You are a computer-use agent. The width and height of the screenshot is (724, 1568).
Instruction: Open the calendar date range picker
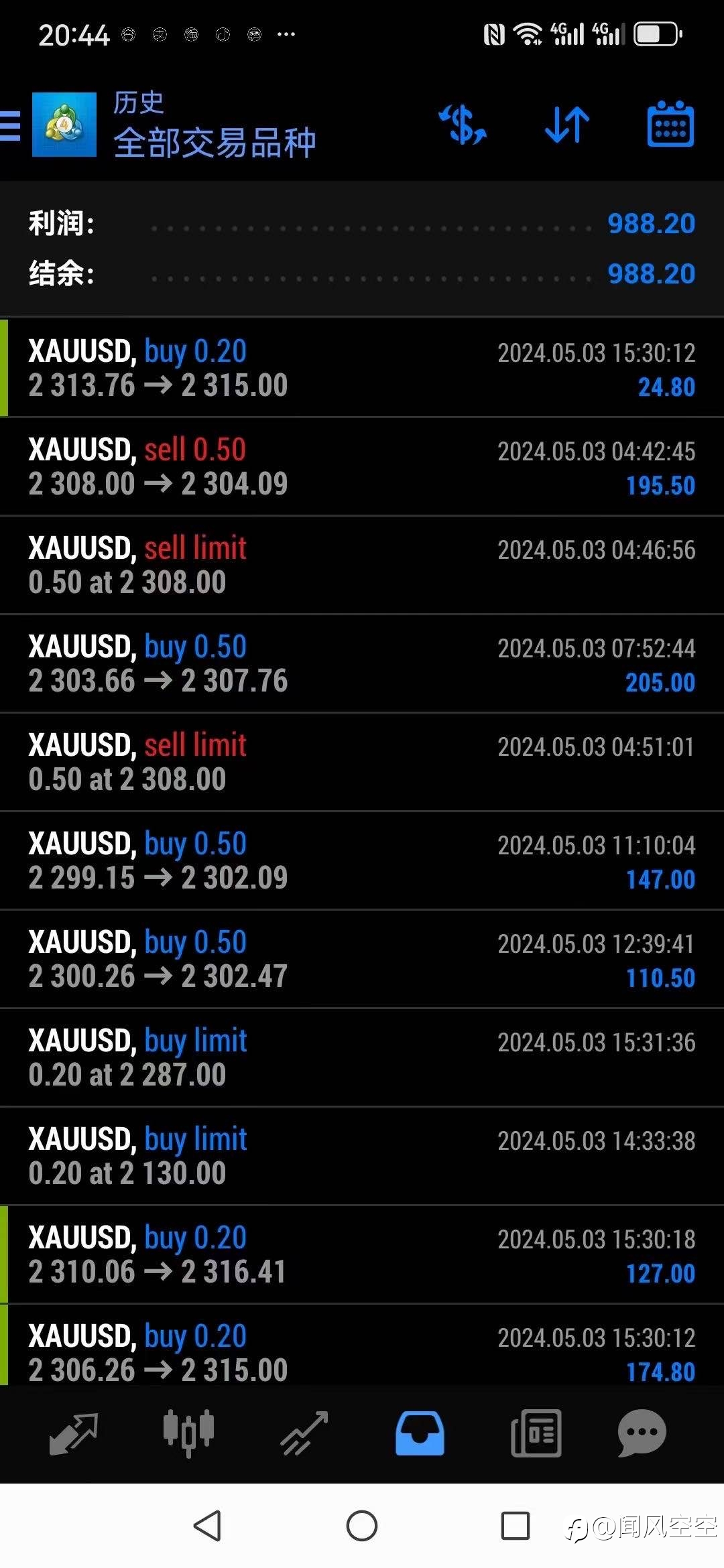[x=670, y=124]
